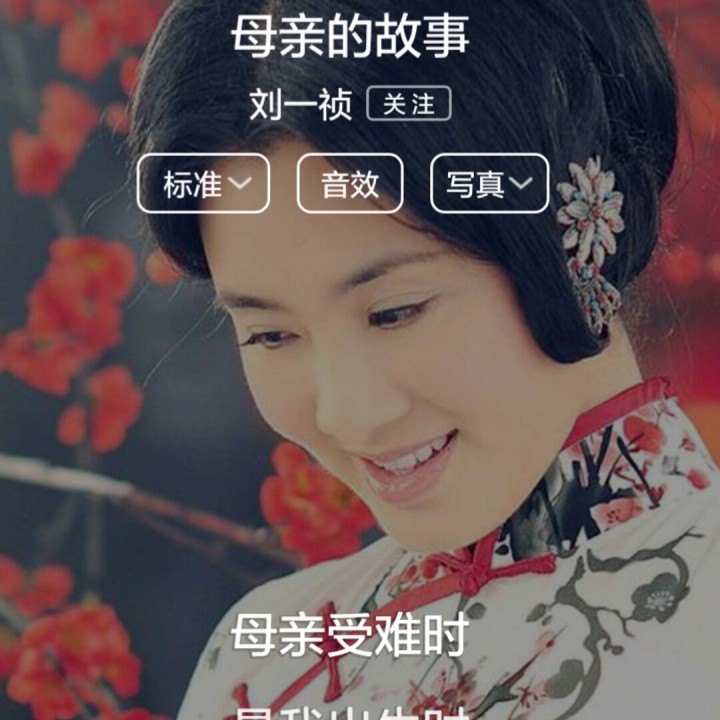
Task: Follow the singer 刘一祯 with 关注
Action: pyautogui.click(x=409, y=104)
